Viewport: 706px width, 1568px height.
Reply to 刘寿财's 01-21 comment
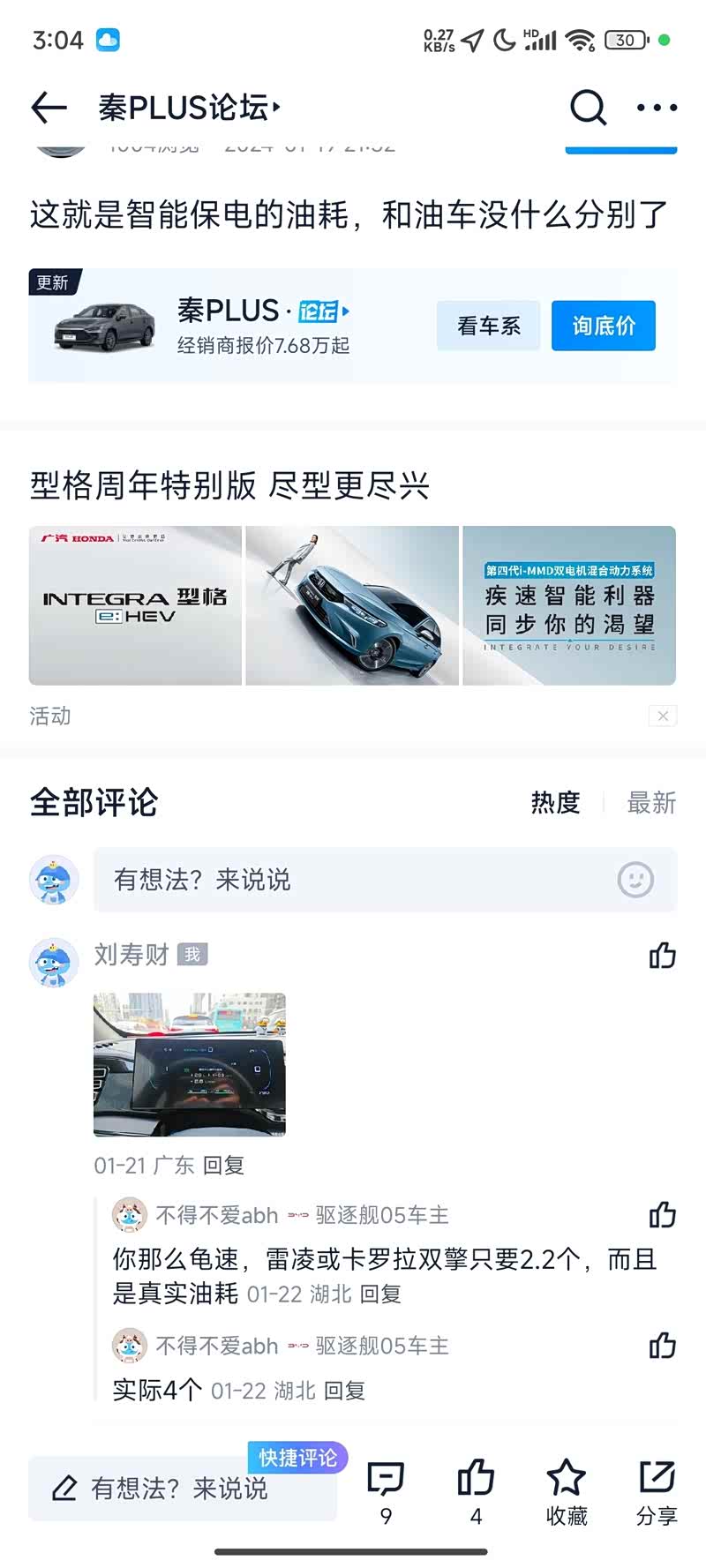click(x=223, y=1165)
